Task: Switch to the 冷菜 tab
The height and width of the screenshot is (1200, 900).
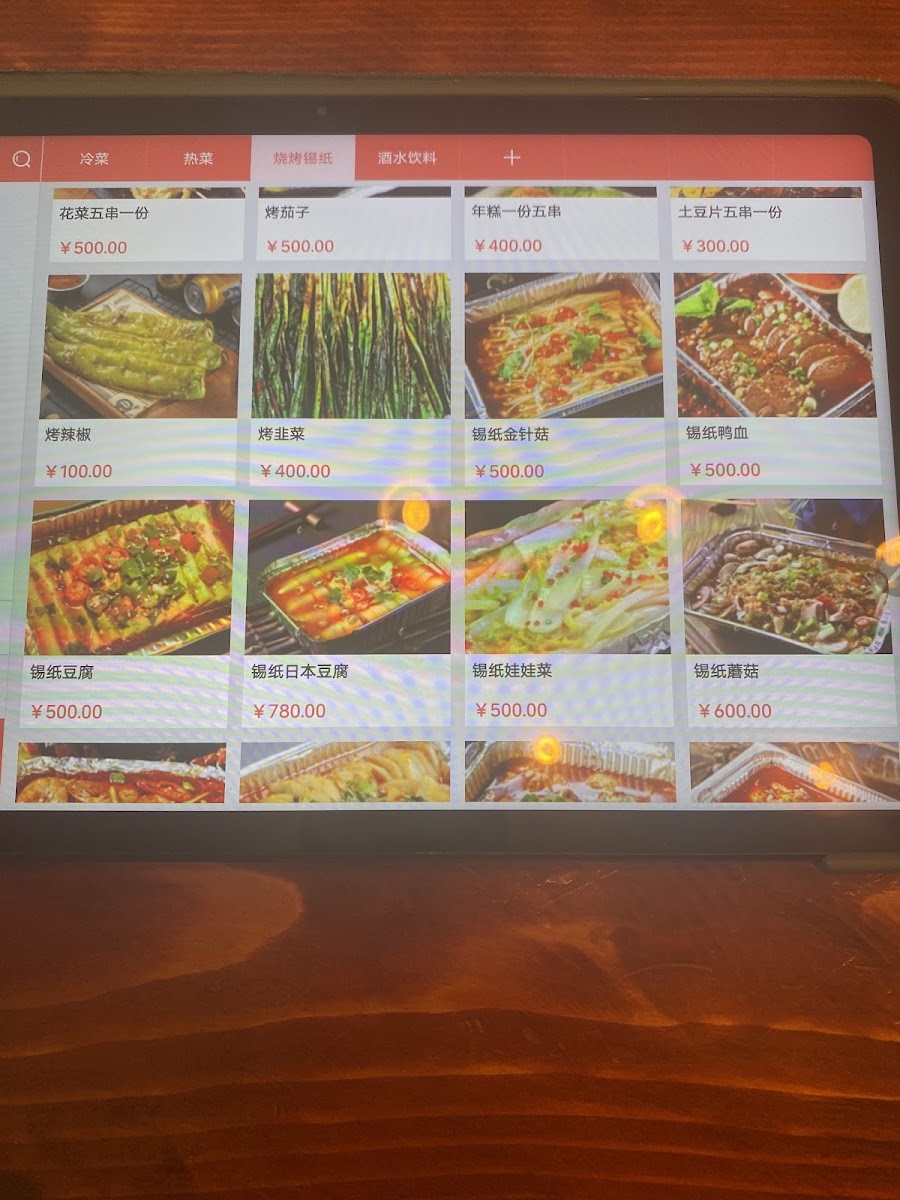Action: click(95, 159)
